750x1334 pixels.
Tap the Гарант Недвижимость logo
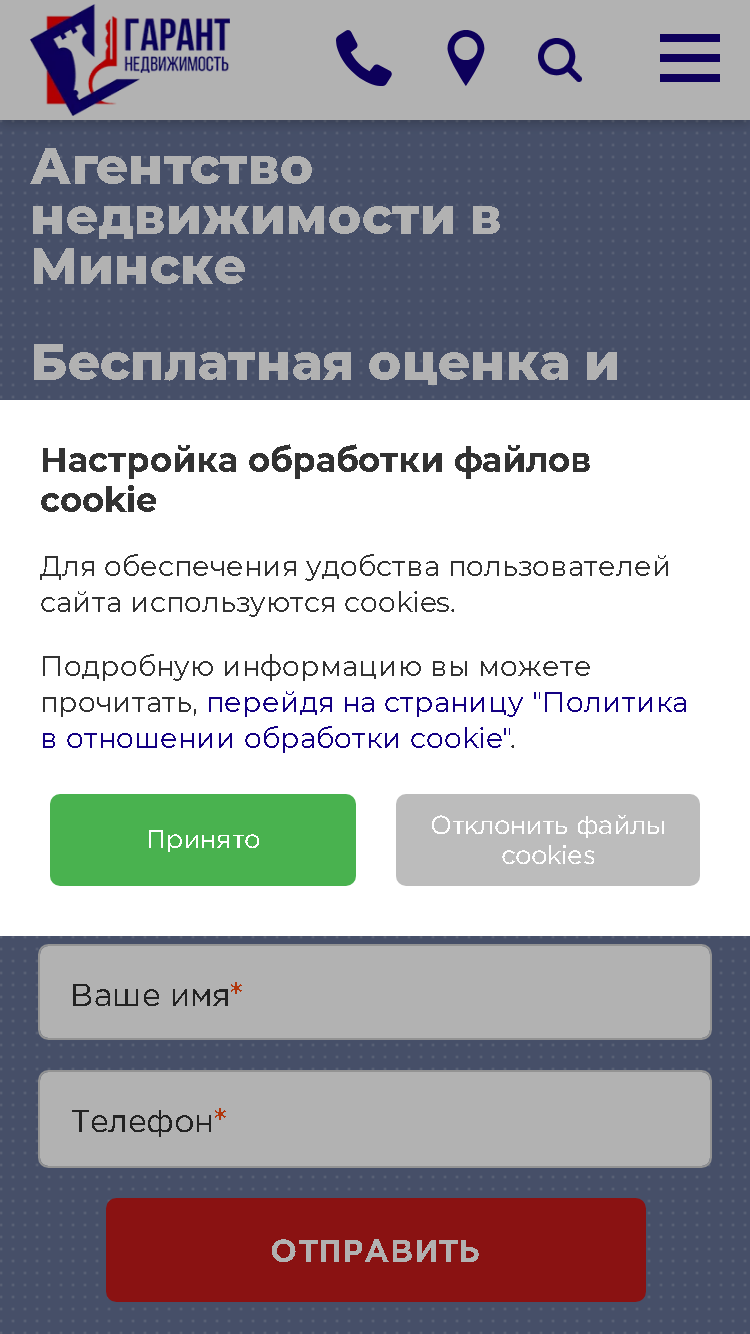(x=130, y=59)
